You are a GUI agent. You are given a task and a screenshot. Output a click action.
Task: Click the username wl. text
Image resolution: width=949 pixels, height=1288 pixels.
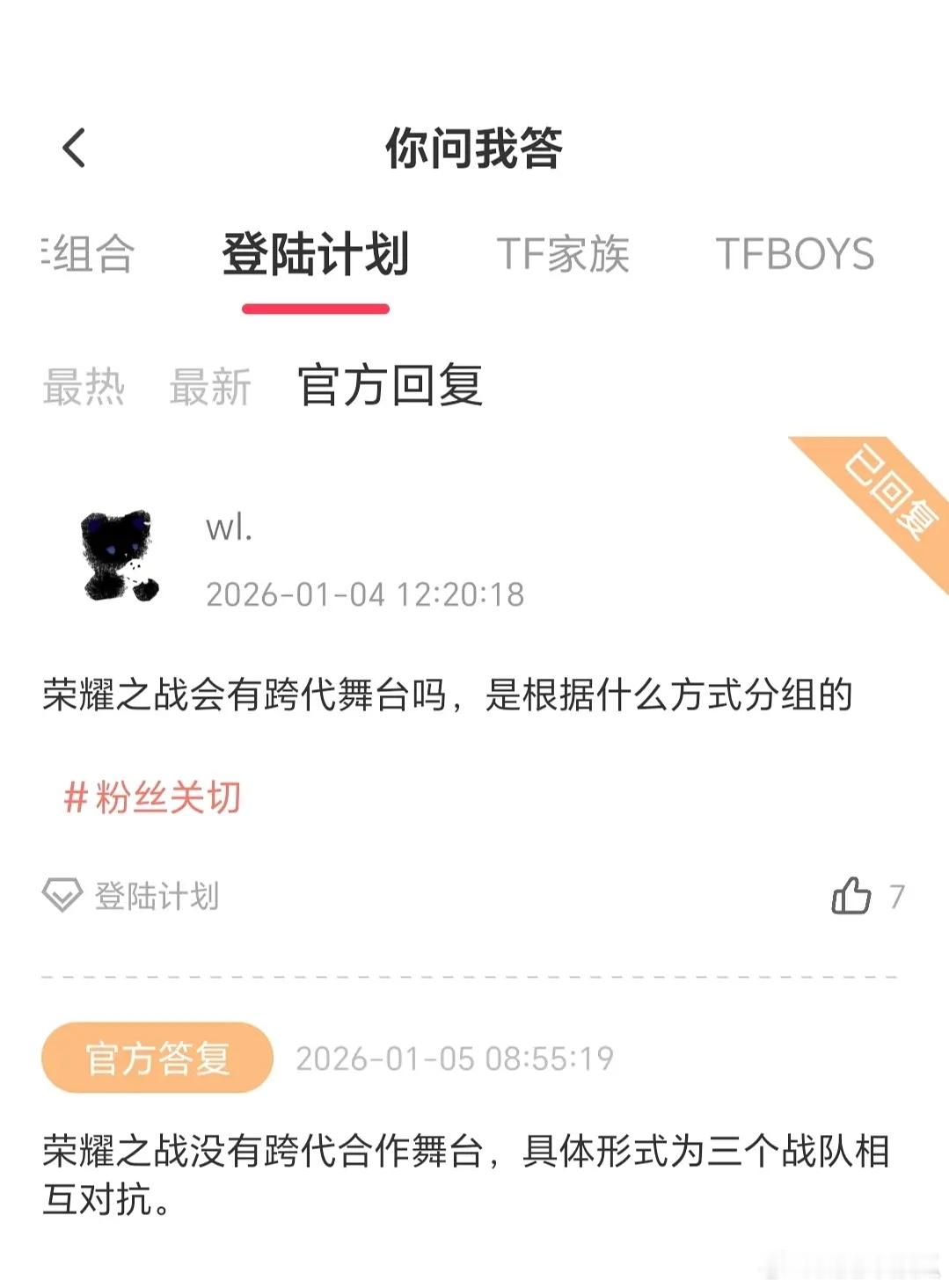tap(227, 529)
